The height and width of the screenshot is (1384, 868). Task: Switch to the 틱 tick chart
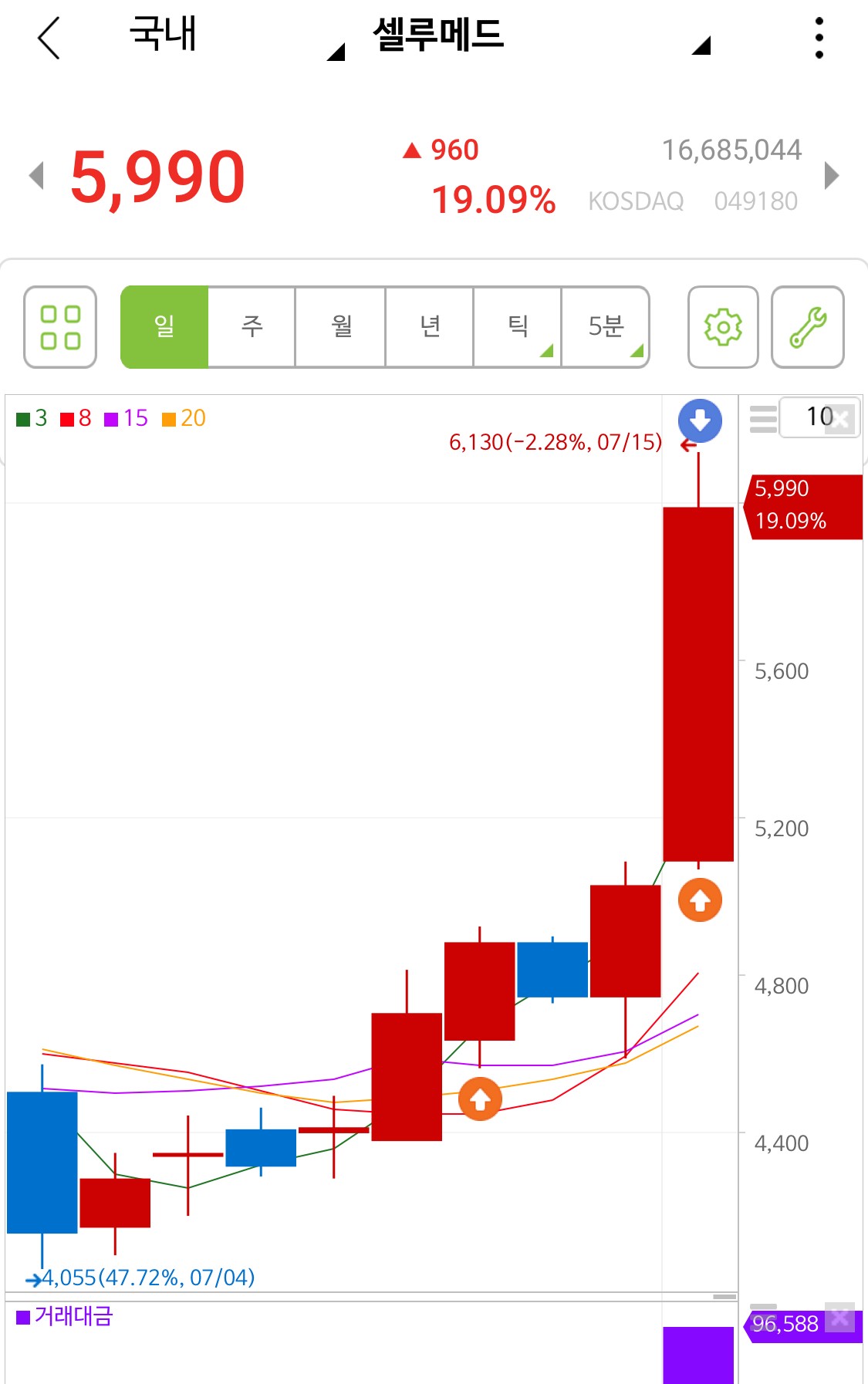coord(518,327)
